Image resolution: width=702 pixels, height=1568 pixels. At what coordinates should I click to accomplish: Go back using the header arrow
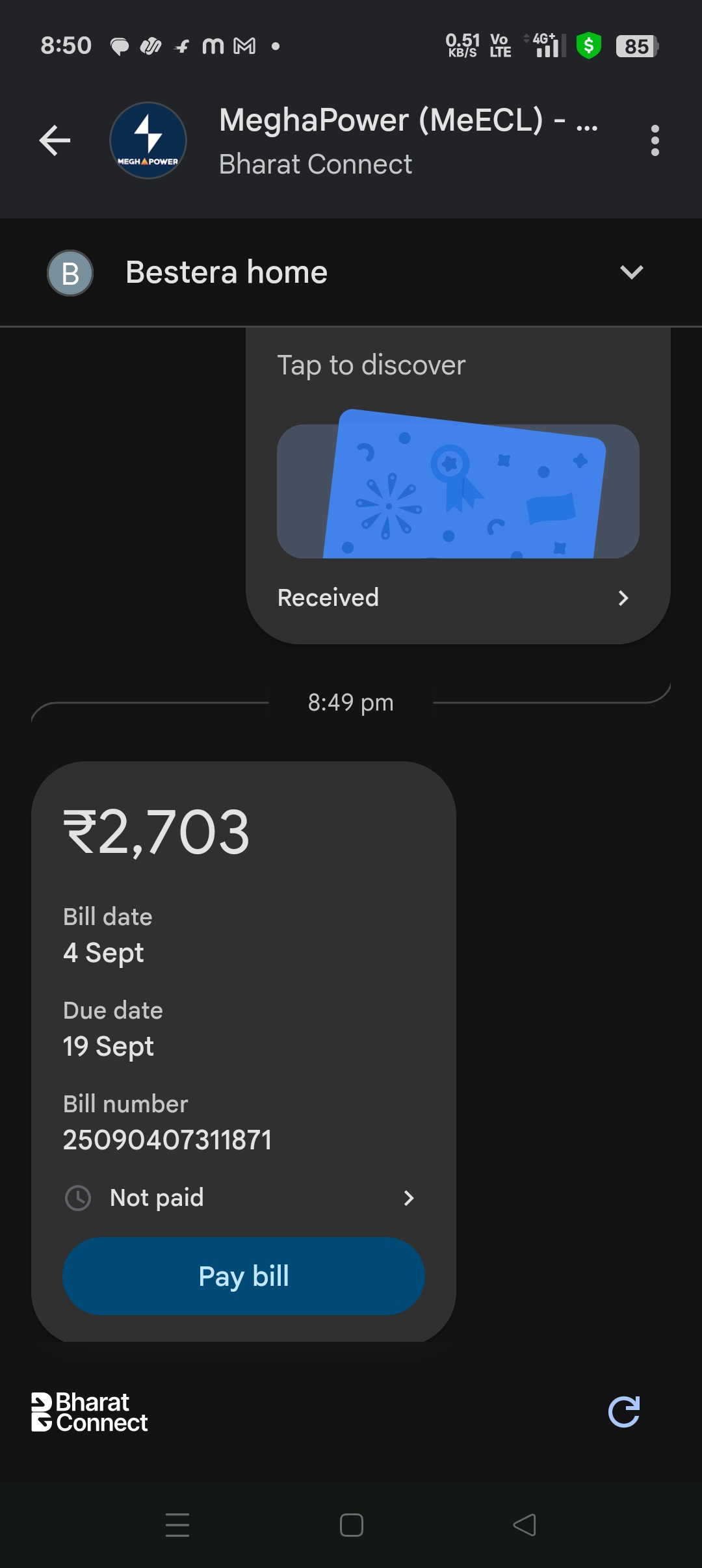(x=55, y=140)
